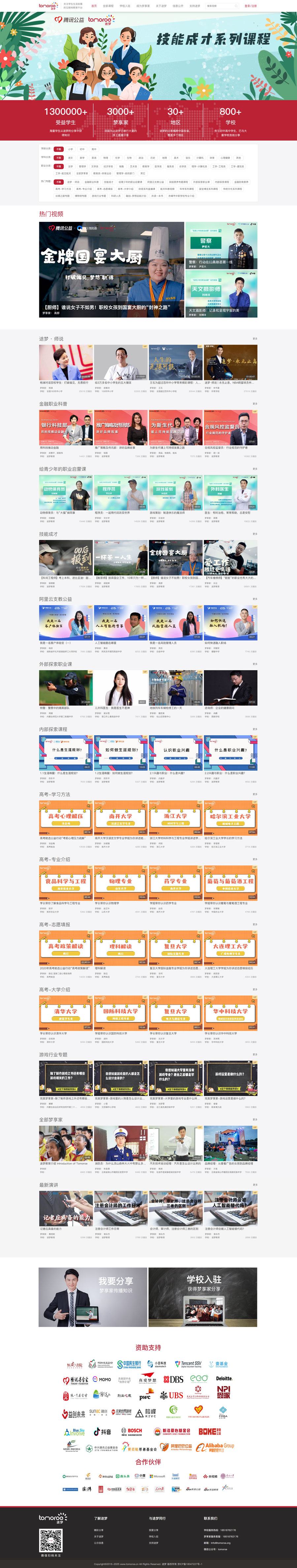
Task: Open the 学校入驻 banner
Action: pyautogui.click(x=203, y=1297)
